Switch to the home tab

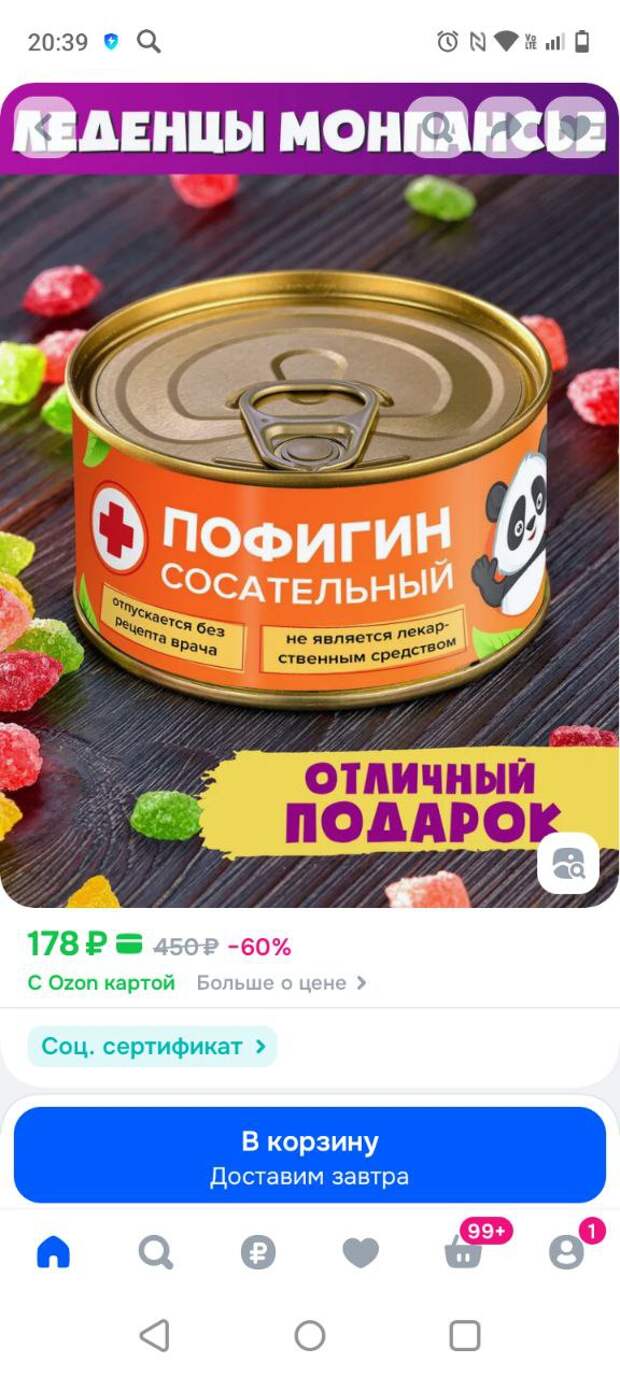[53, 1252]
